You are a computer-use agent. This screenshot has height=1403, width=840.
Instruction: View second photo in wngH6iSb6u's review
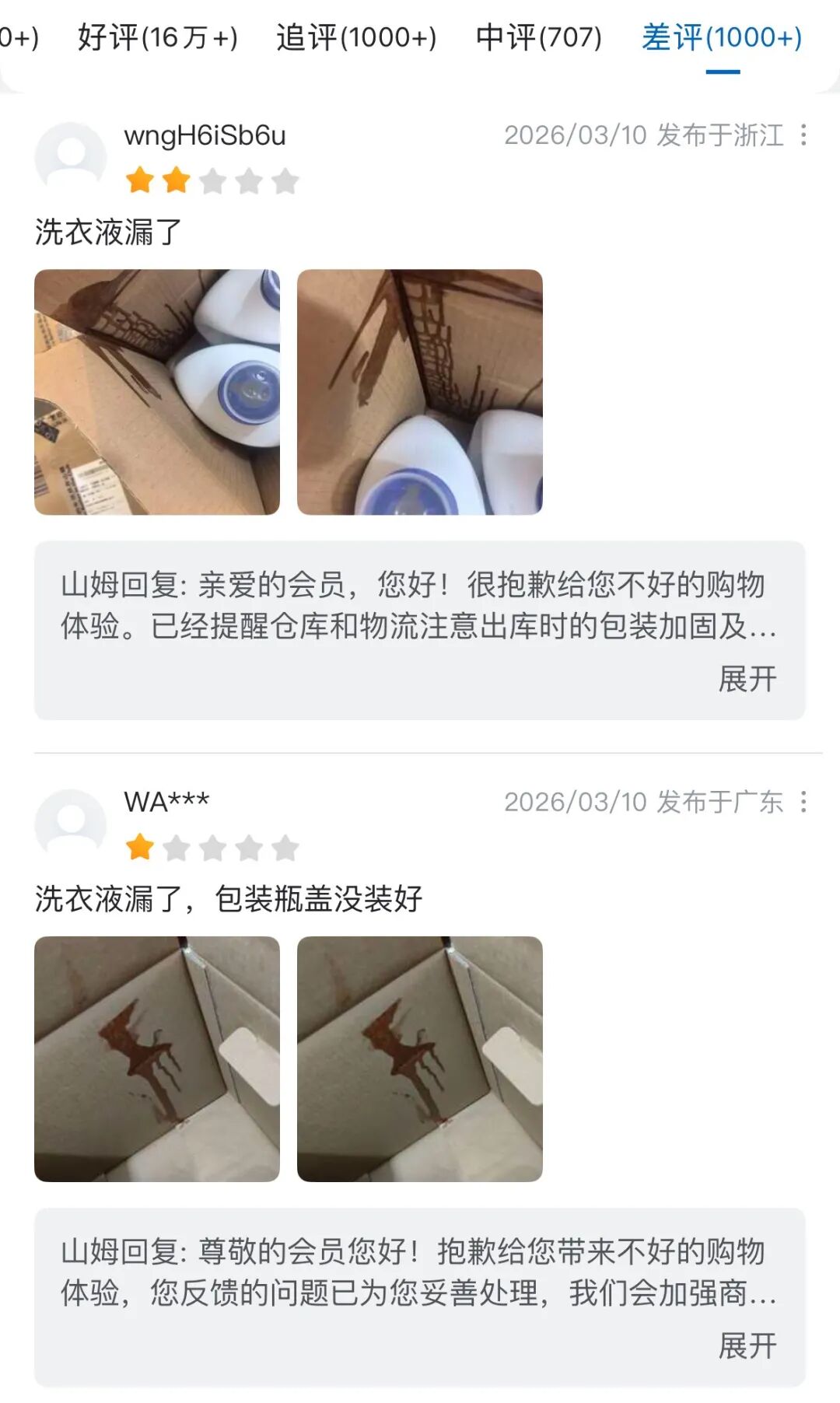coord(420,392)
